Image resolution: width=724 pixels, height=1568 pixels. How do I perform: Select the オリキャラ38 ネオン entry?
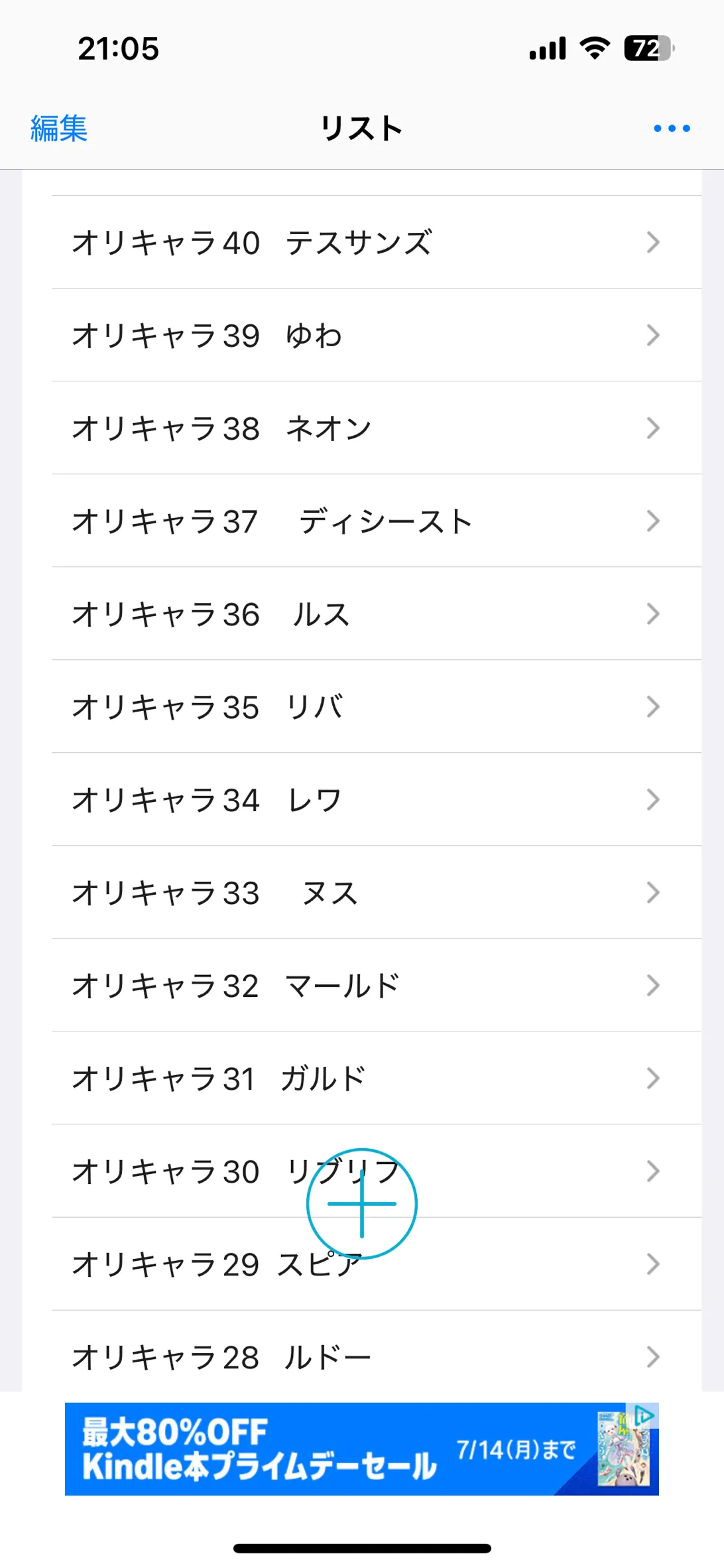click(221, 428)
